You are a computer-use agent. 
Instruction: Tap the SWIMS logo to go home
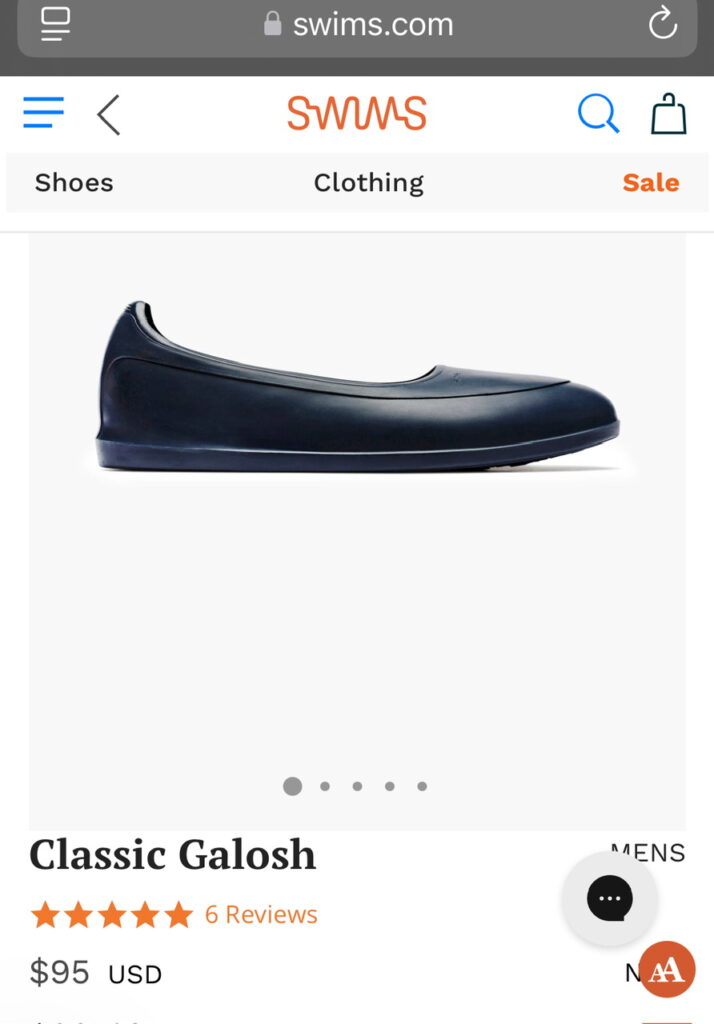pos(357,113)
